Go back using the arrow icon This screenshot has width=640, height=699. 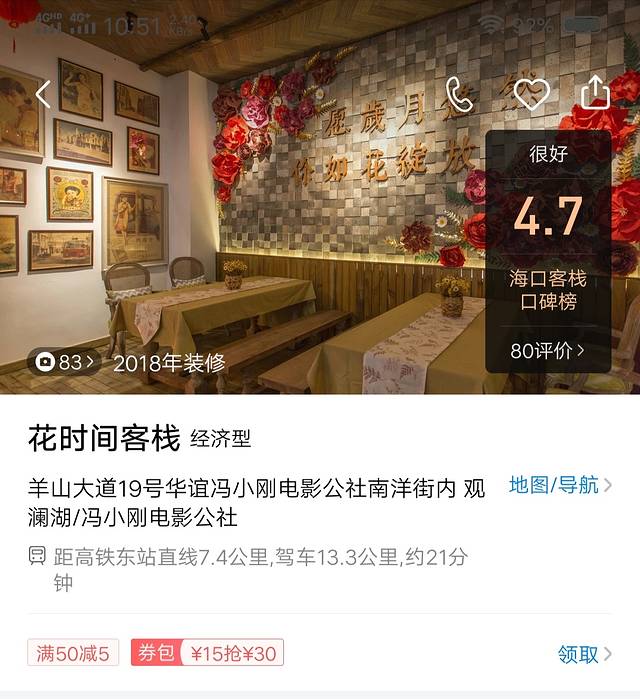tap(43, 94)
